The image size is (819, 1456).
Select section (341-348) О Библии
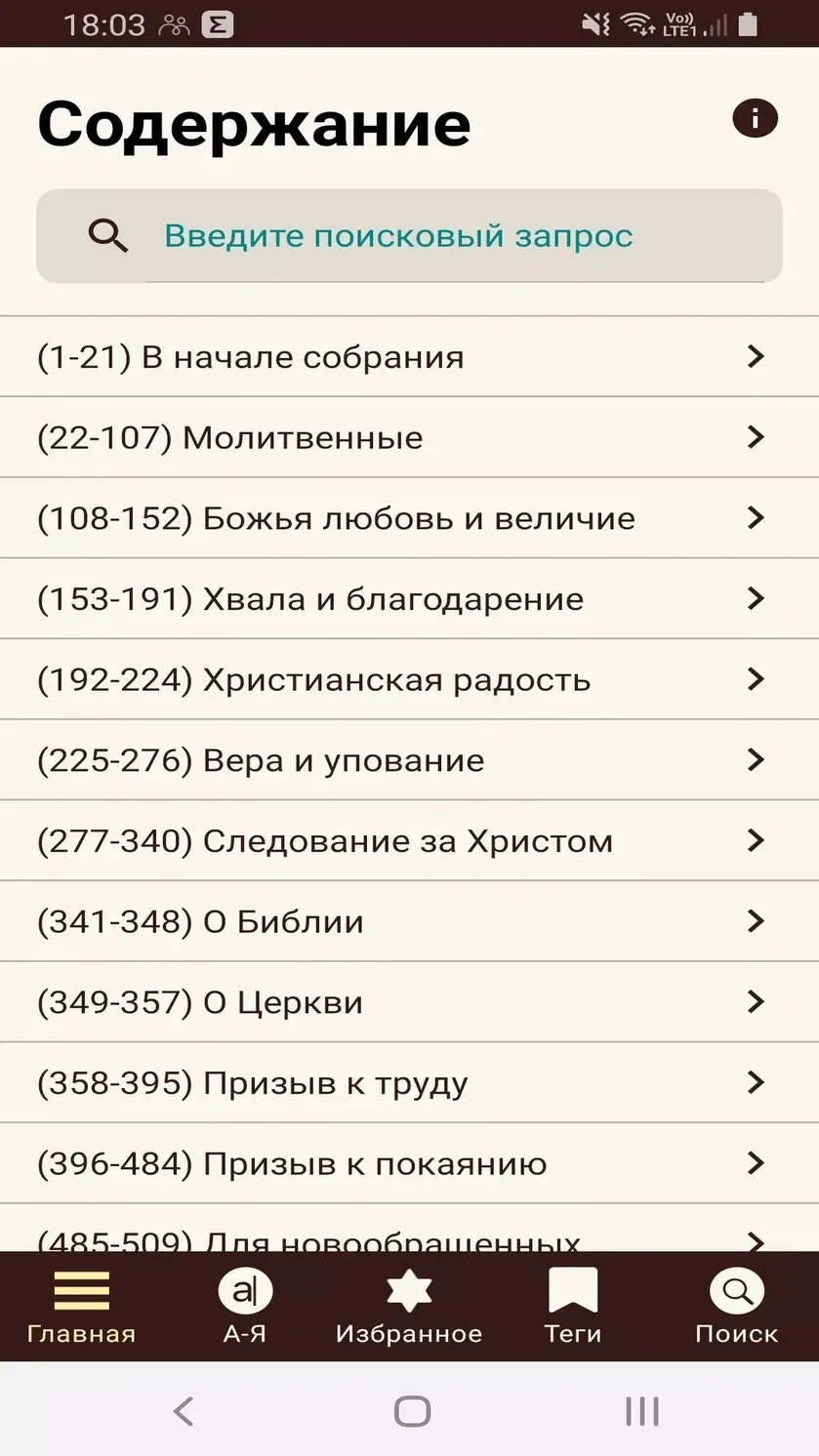(x=409, y=921)
